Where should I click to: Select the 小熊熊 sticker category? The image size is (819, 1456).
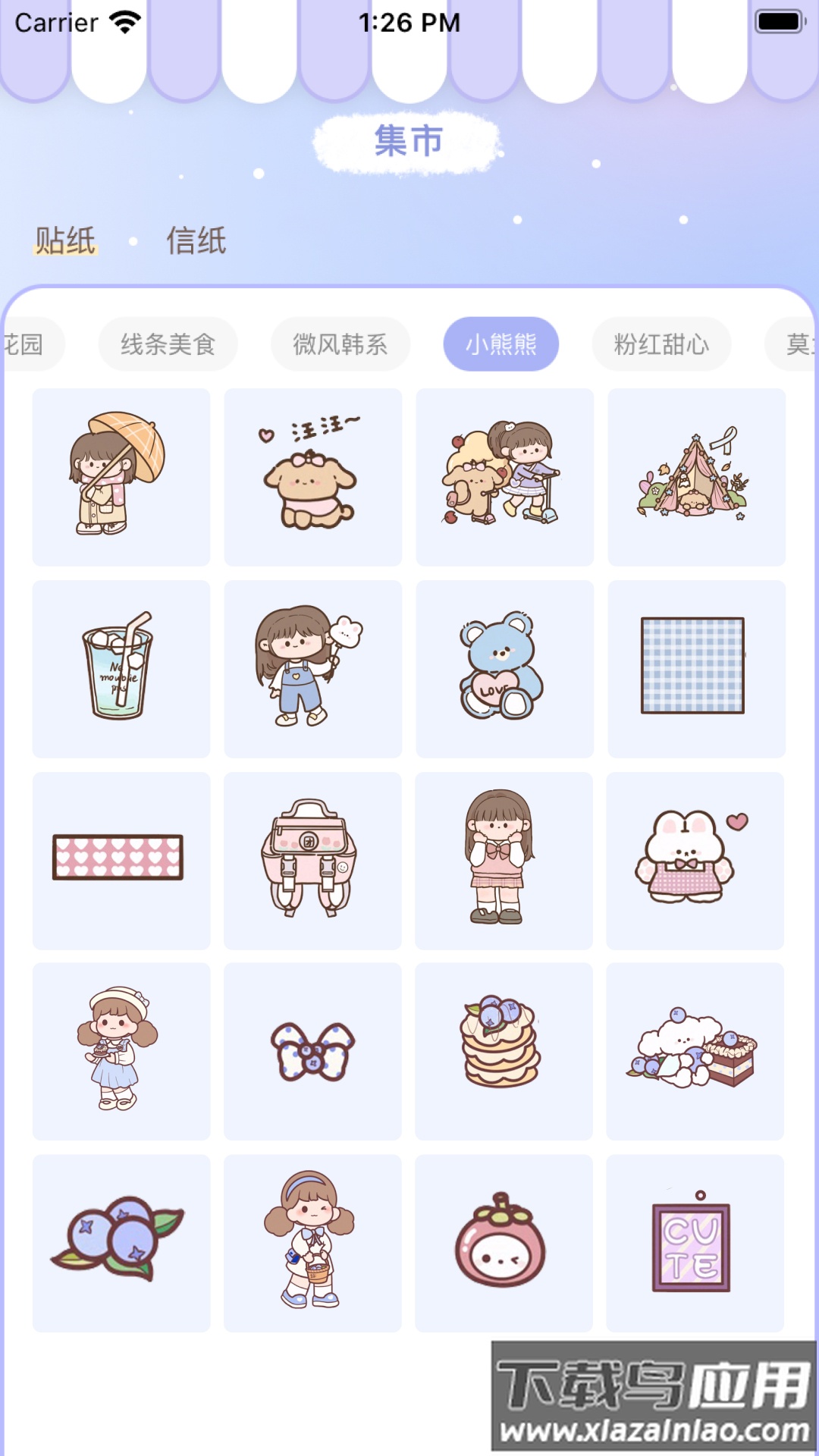(502, 344)
